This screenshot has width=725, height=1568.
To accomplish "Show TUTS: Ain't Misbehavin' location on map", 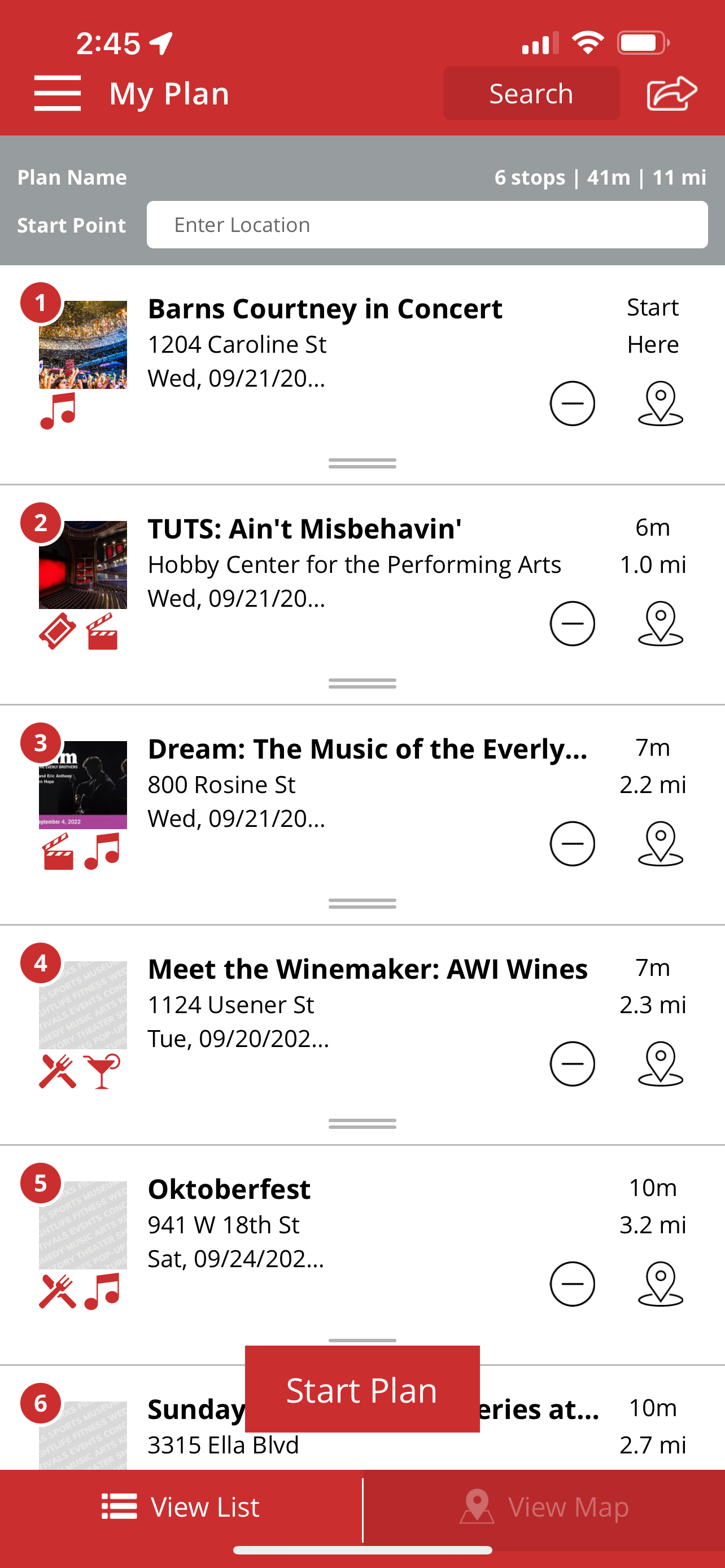I will 660,623.
